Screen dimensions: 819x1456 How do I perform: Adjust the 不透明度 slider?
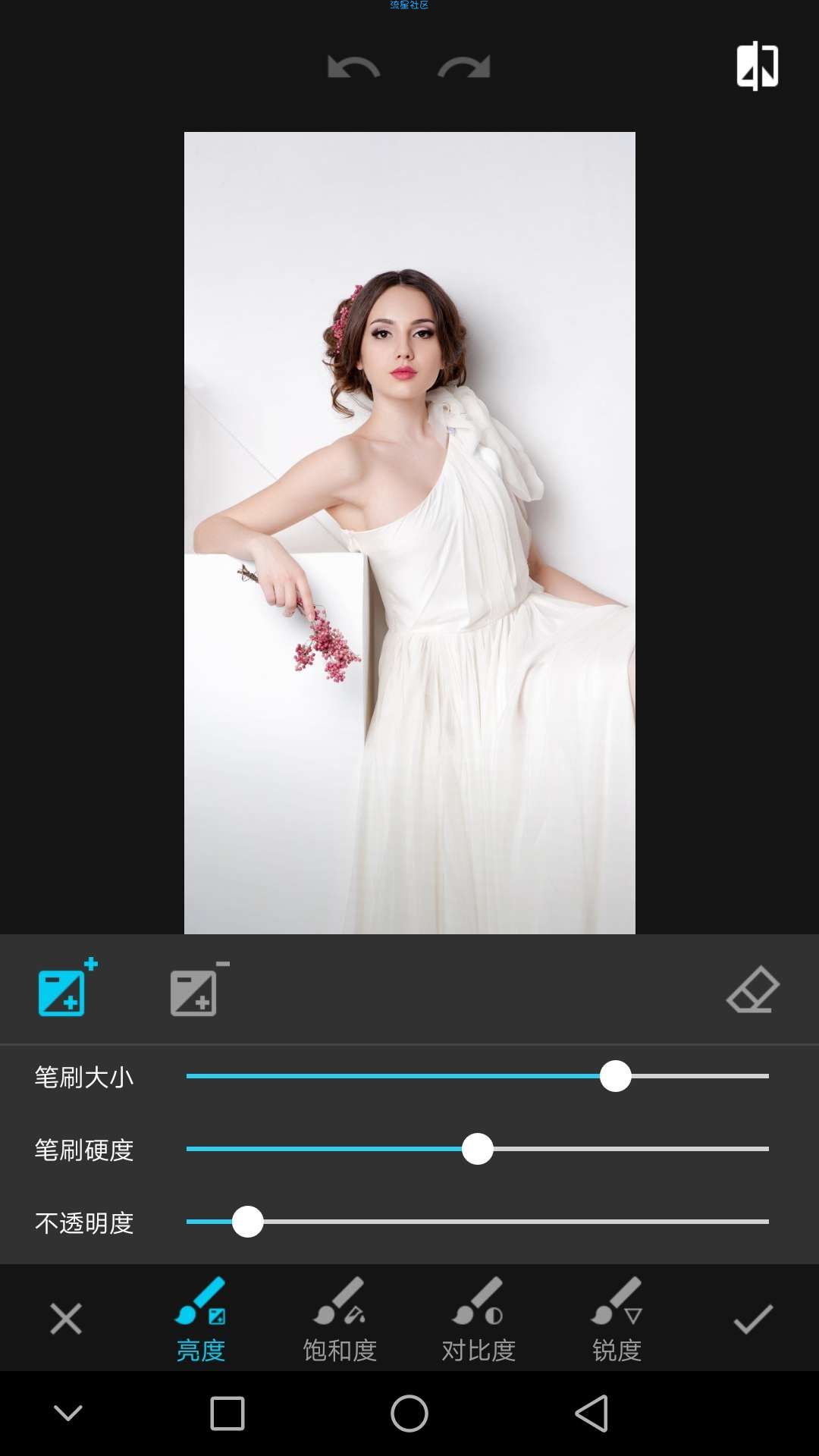[x=248, y=1222]
